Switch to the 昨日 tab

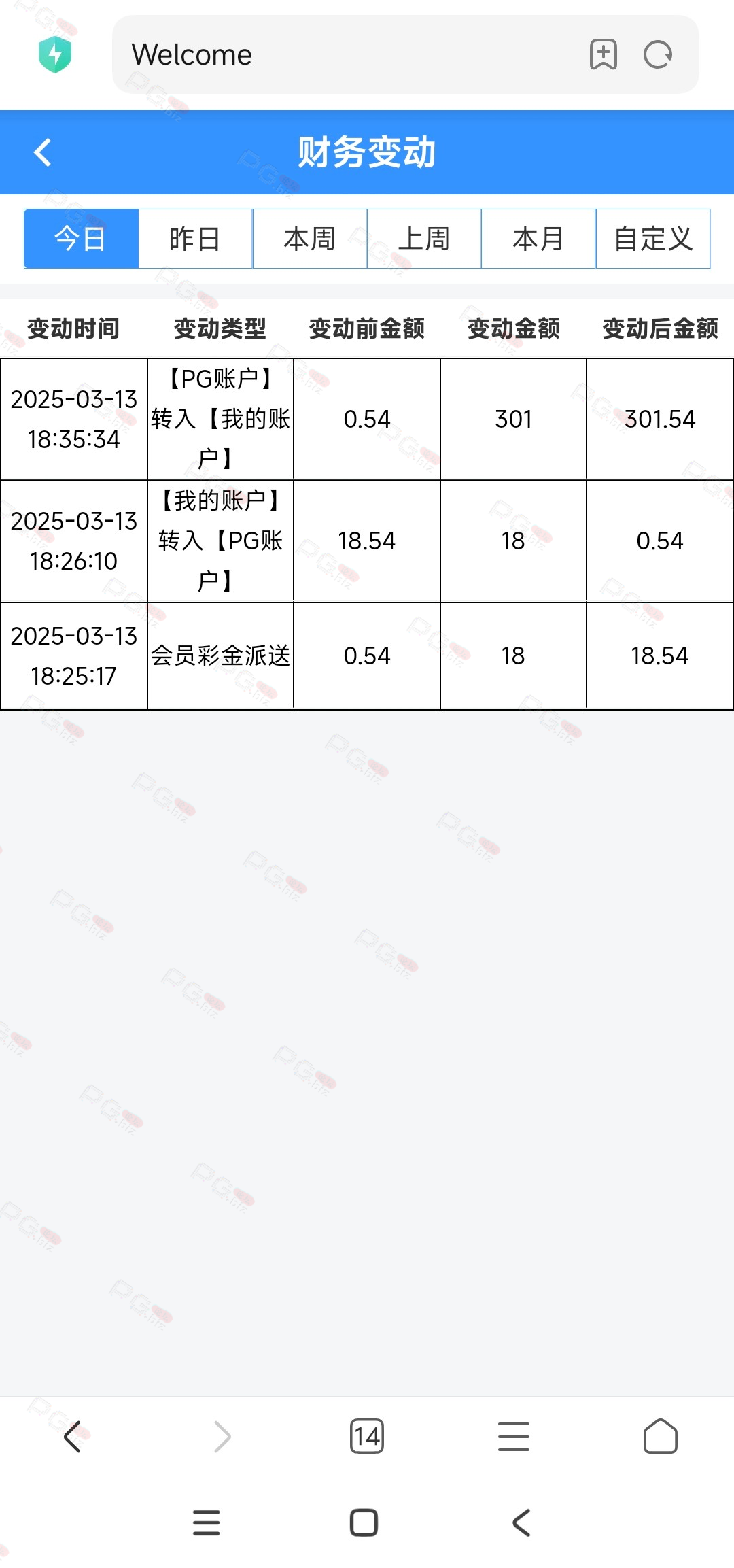(195, 239)
